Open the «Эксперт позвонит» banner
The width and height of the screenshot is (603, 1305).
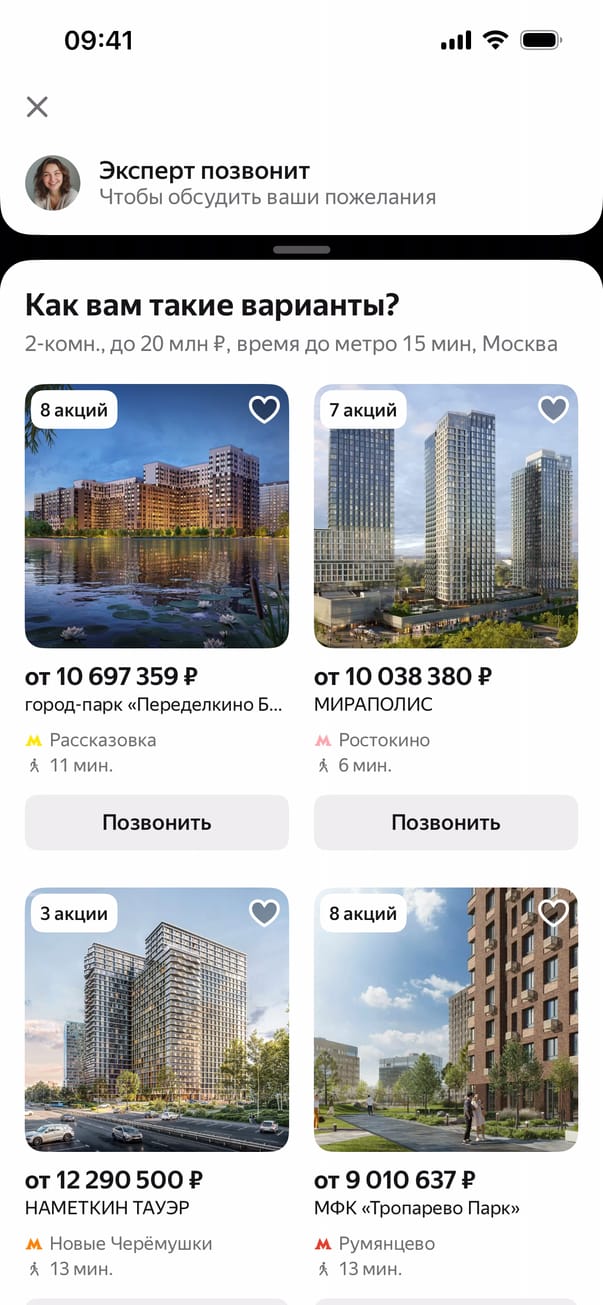click(266, 183)
